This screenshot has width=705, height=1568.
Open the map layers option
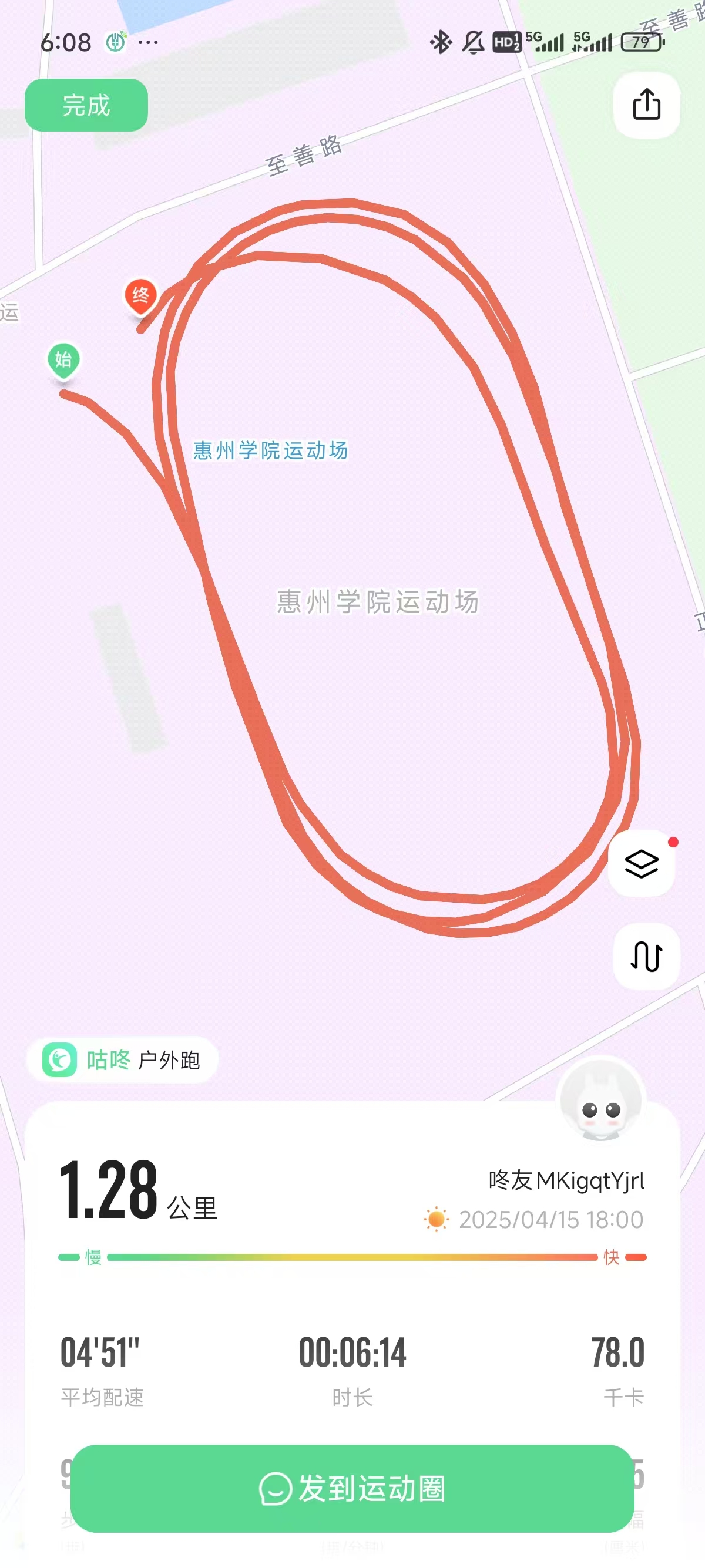coord(641,863)
